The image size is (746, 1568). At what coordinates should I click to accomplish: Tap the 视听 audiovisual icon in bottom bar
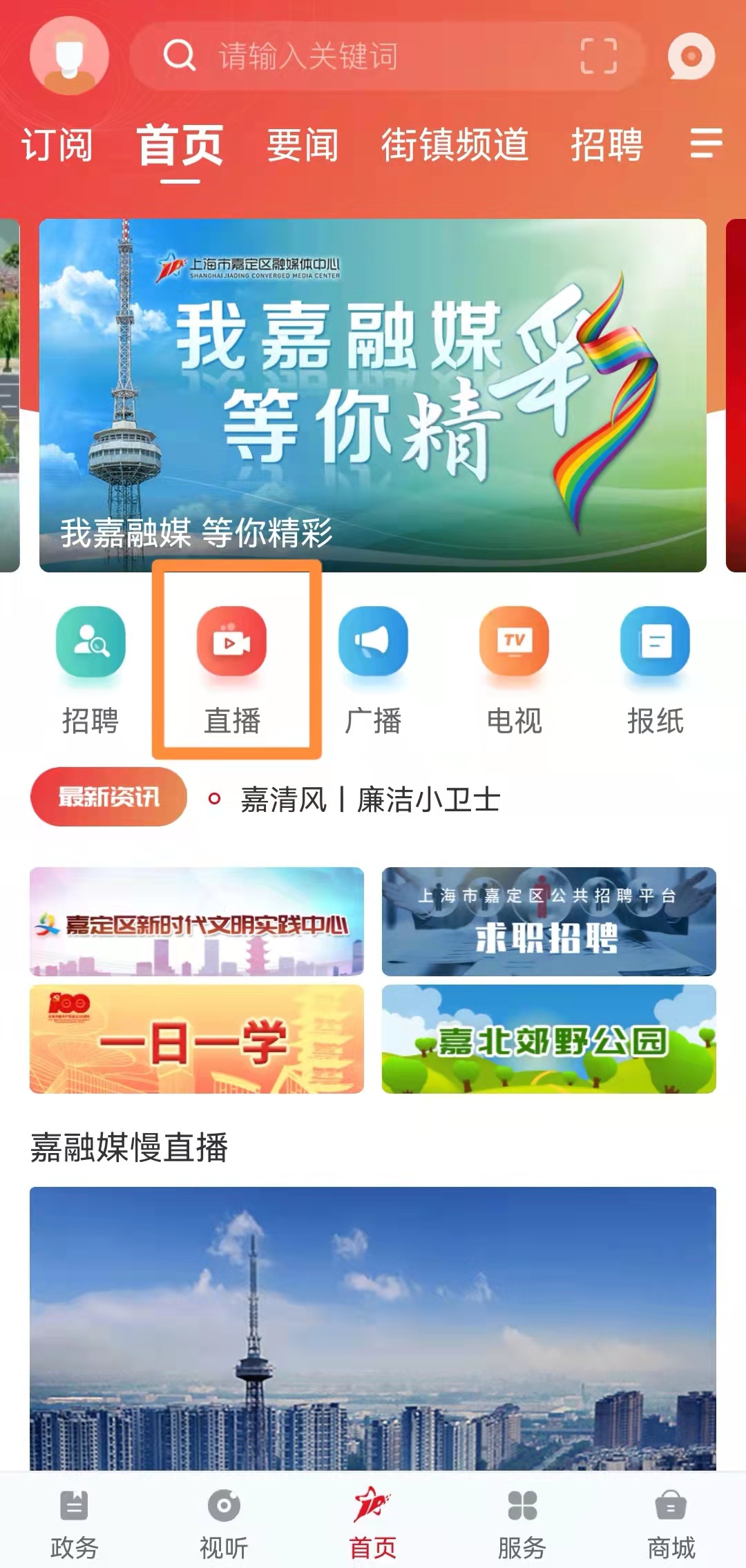pos(223,1516)
